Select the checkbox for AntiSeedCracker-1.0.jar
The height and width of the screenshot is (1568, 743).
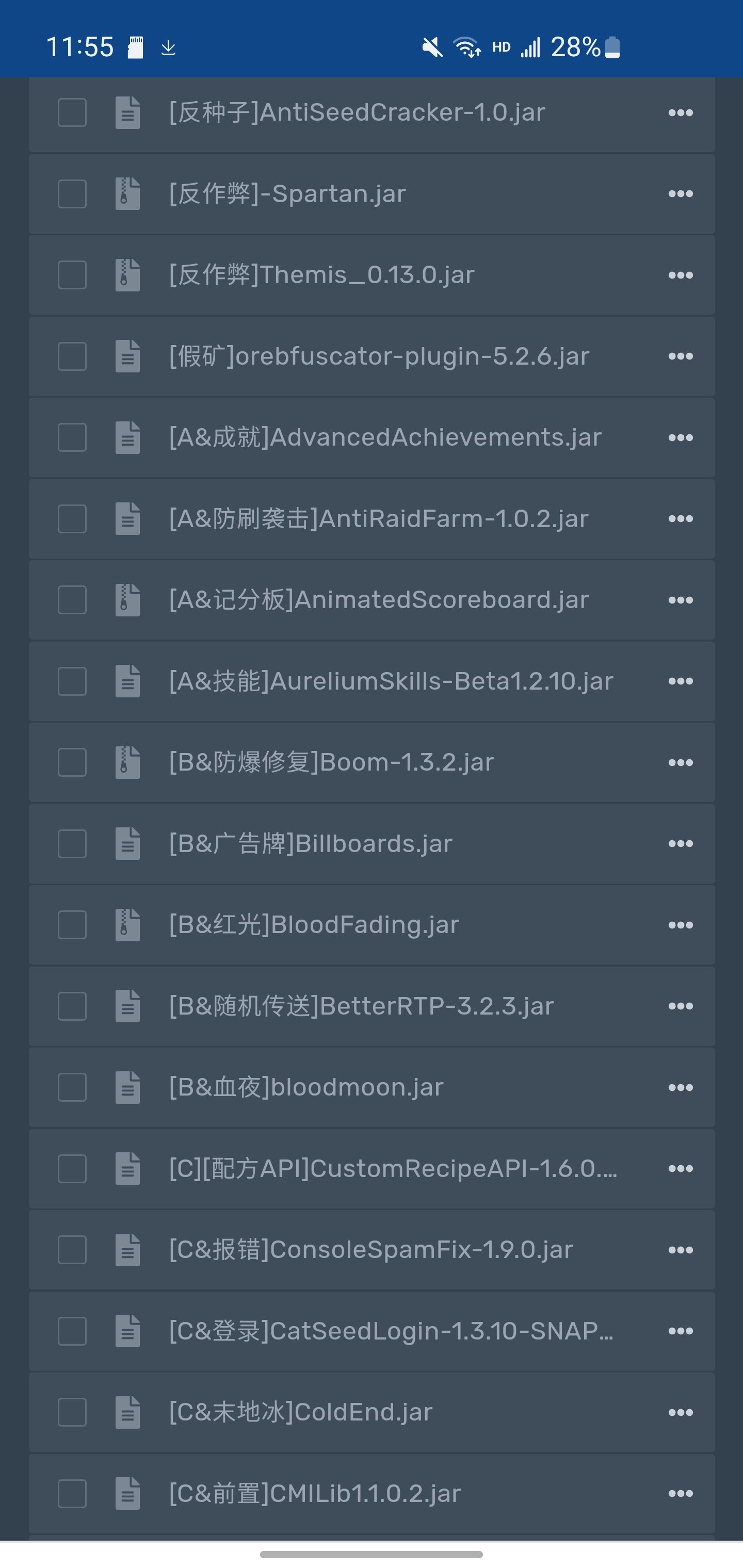click(72, 112)
